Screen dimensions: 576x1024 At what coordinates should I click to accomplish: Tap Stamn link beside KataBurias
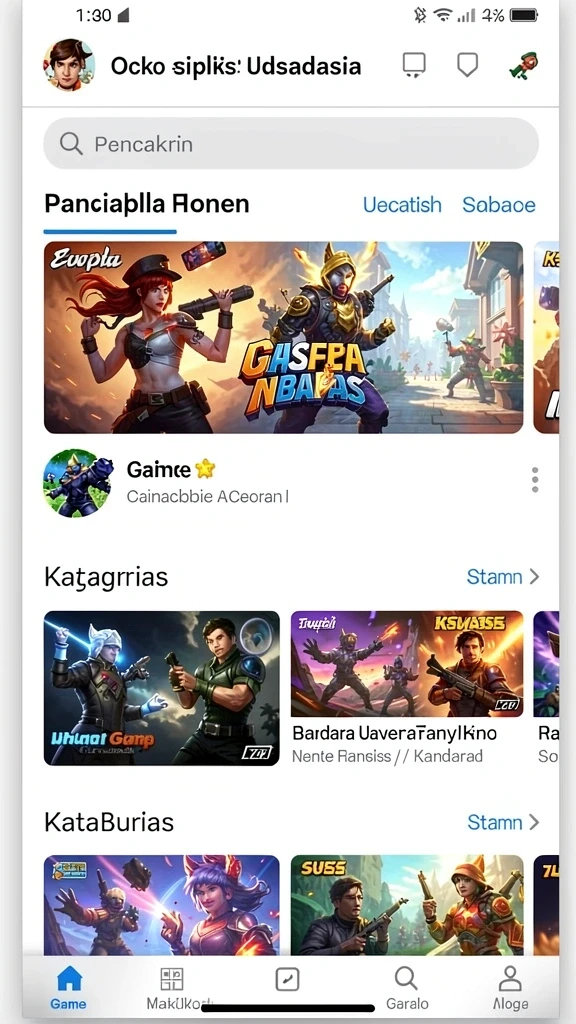pos(504,822)
